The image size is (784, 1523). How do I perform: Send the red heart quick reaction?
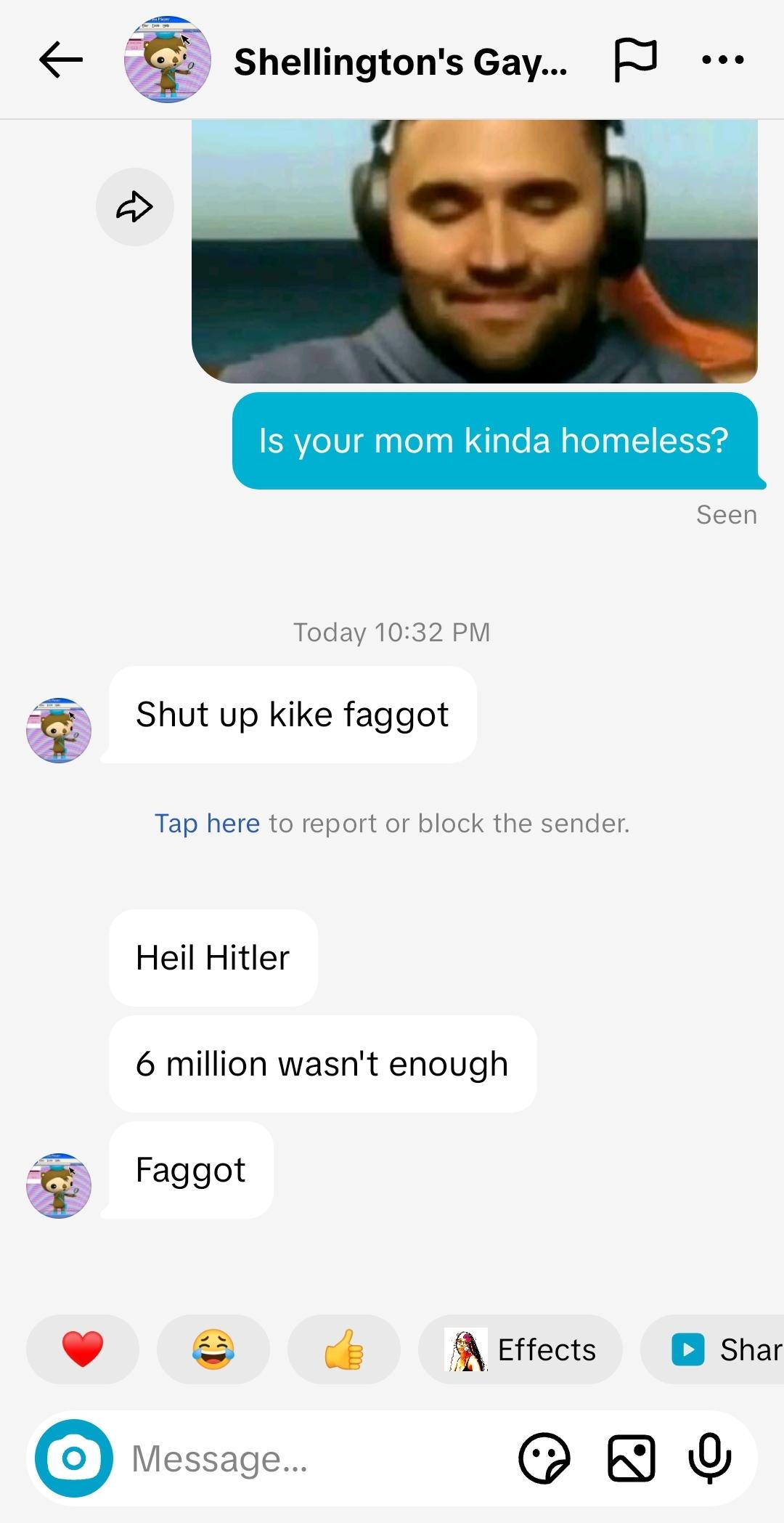coord(83,1349)
